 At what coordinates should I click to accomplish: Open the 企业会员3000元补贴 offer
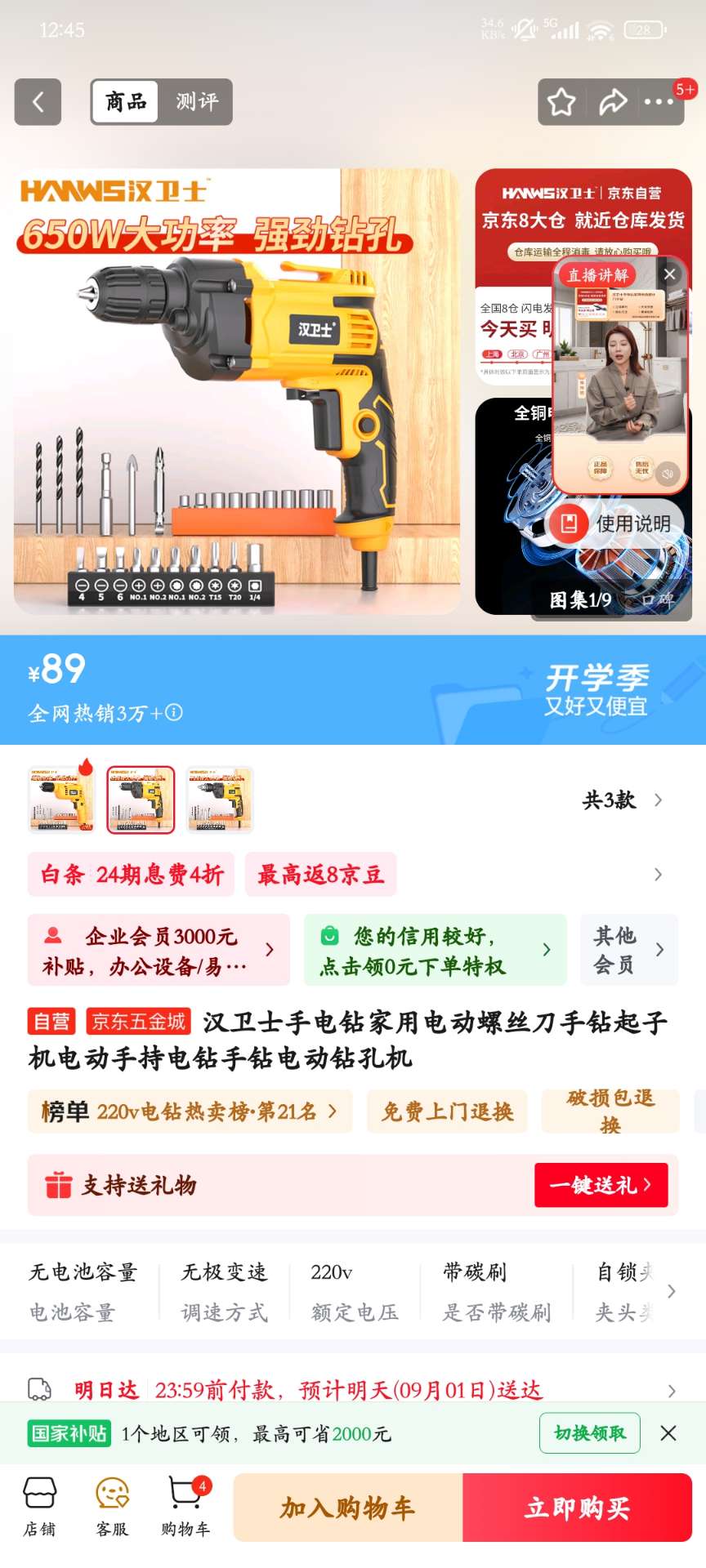click(x=159, y=951)
